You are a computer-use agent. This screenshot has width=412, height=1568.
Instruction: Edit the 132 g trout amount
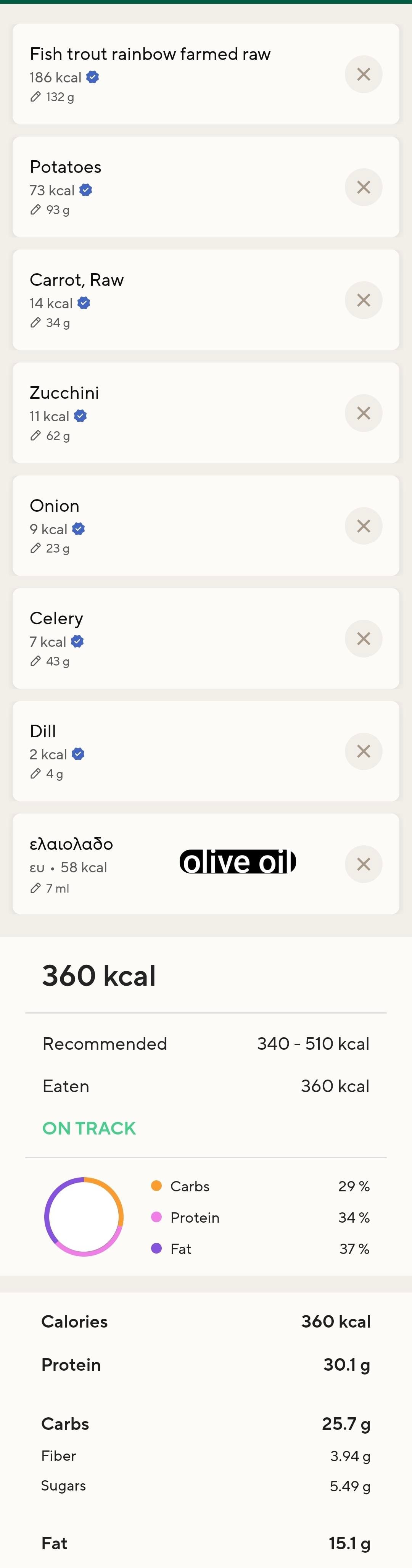point(53,97)
